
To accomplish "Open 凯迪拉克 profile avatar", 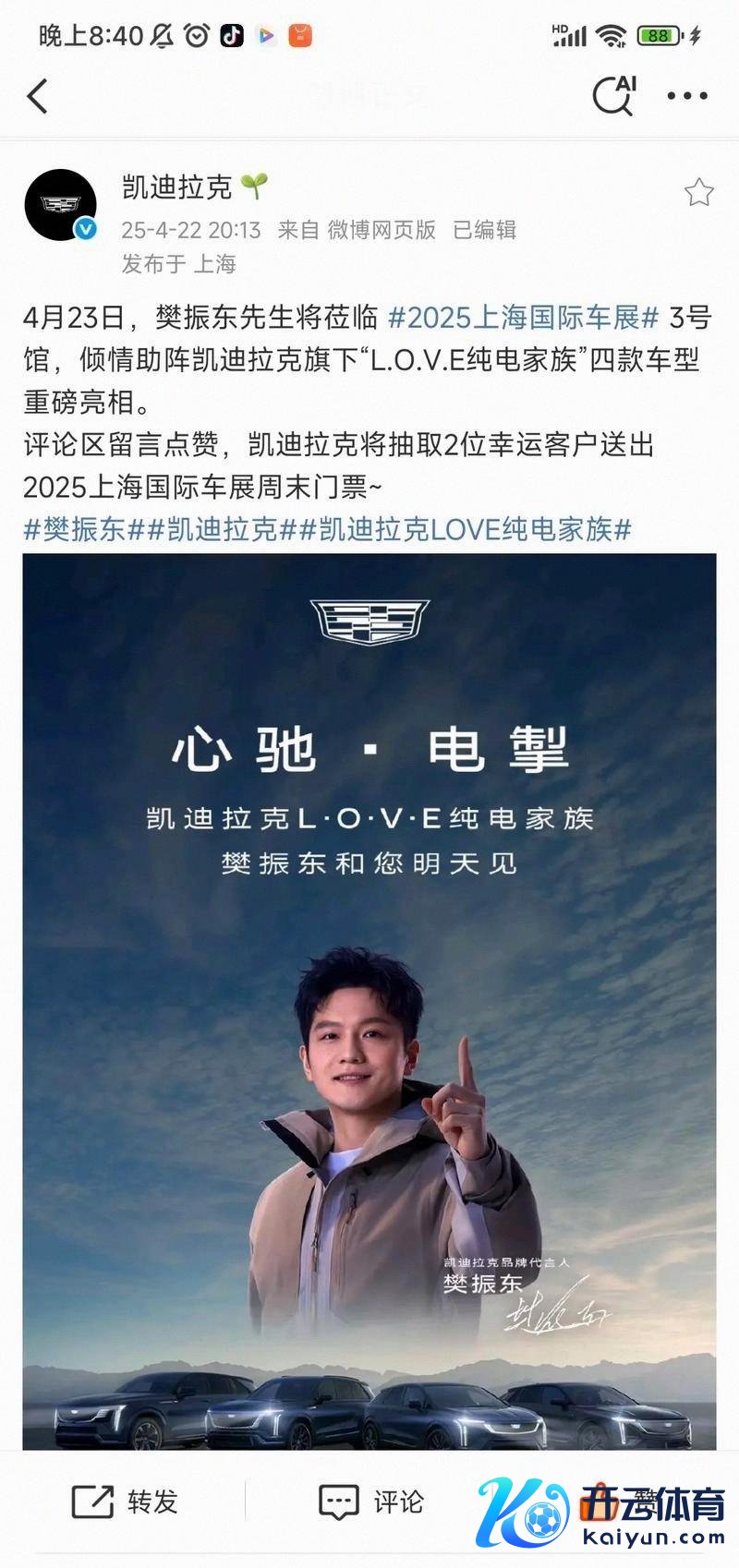I will point(60,205).
